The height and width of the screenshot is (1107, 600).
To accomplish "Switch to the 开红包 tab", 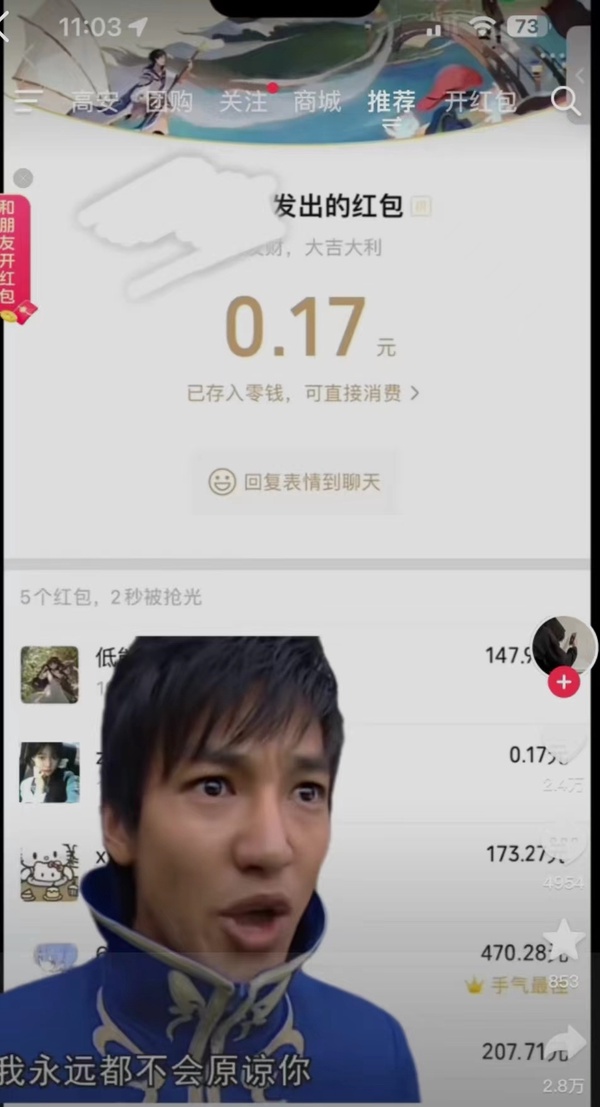I will pyautogui.click(x=480, y=102).
